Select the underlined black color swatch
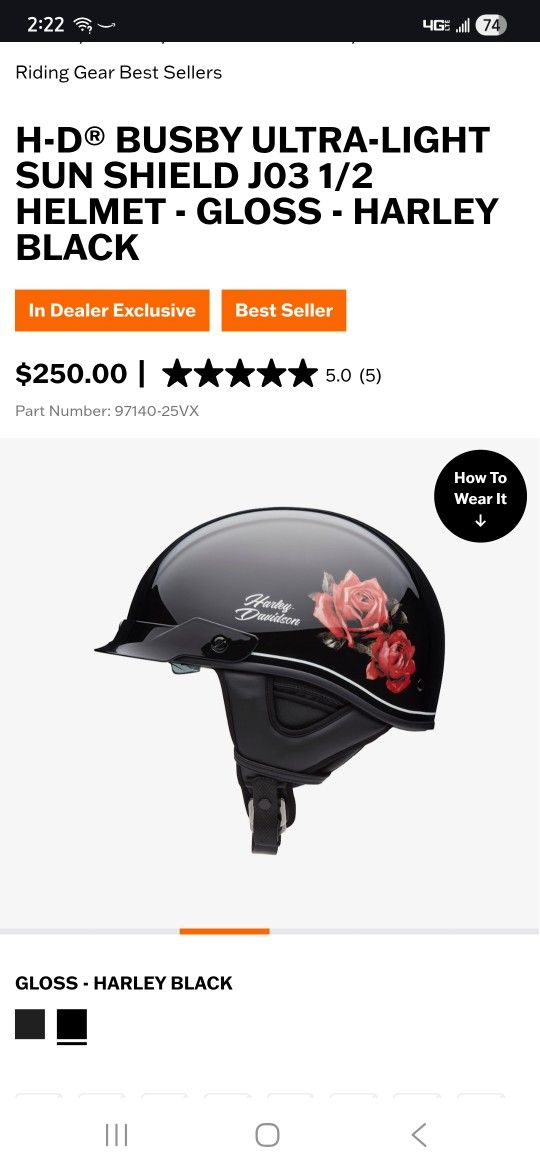The height and width of the screenshot is (1170, 540). tap(72, 1025)
